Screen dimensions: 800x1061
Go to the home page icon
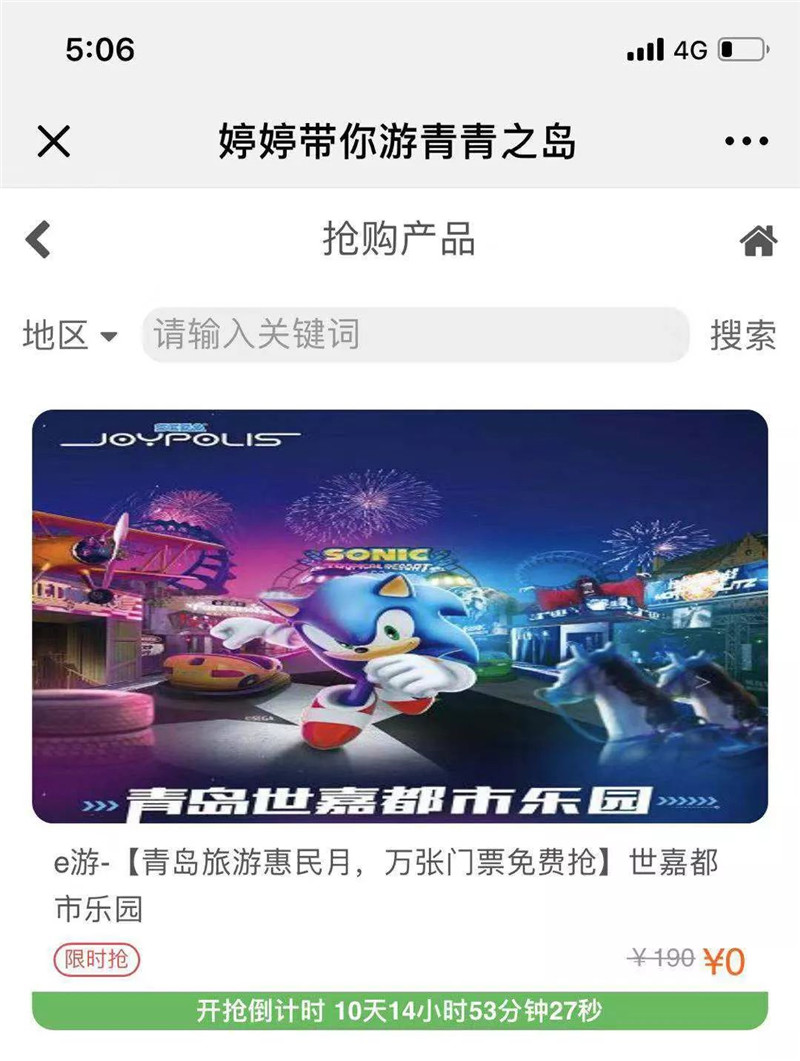(x=758, y=240)
